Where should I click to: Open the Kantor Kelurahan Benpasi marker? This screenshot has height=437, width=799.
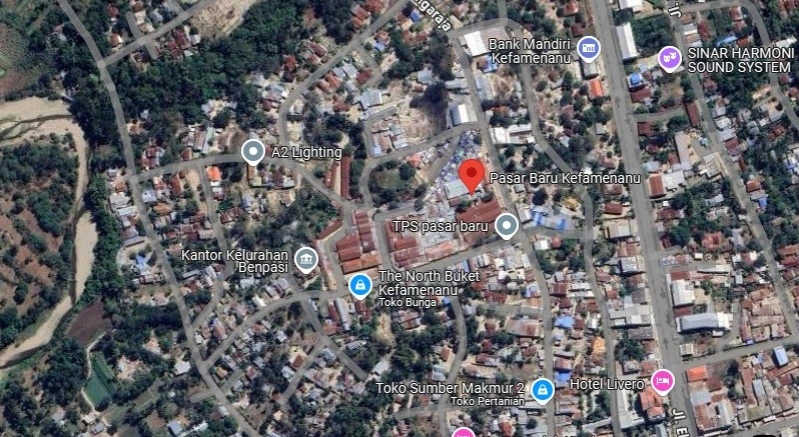[306, 261]
